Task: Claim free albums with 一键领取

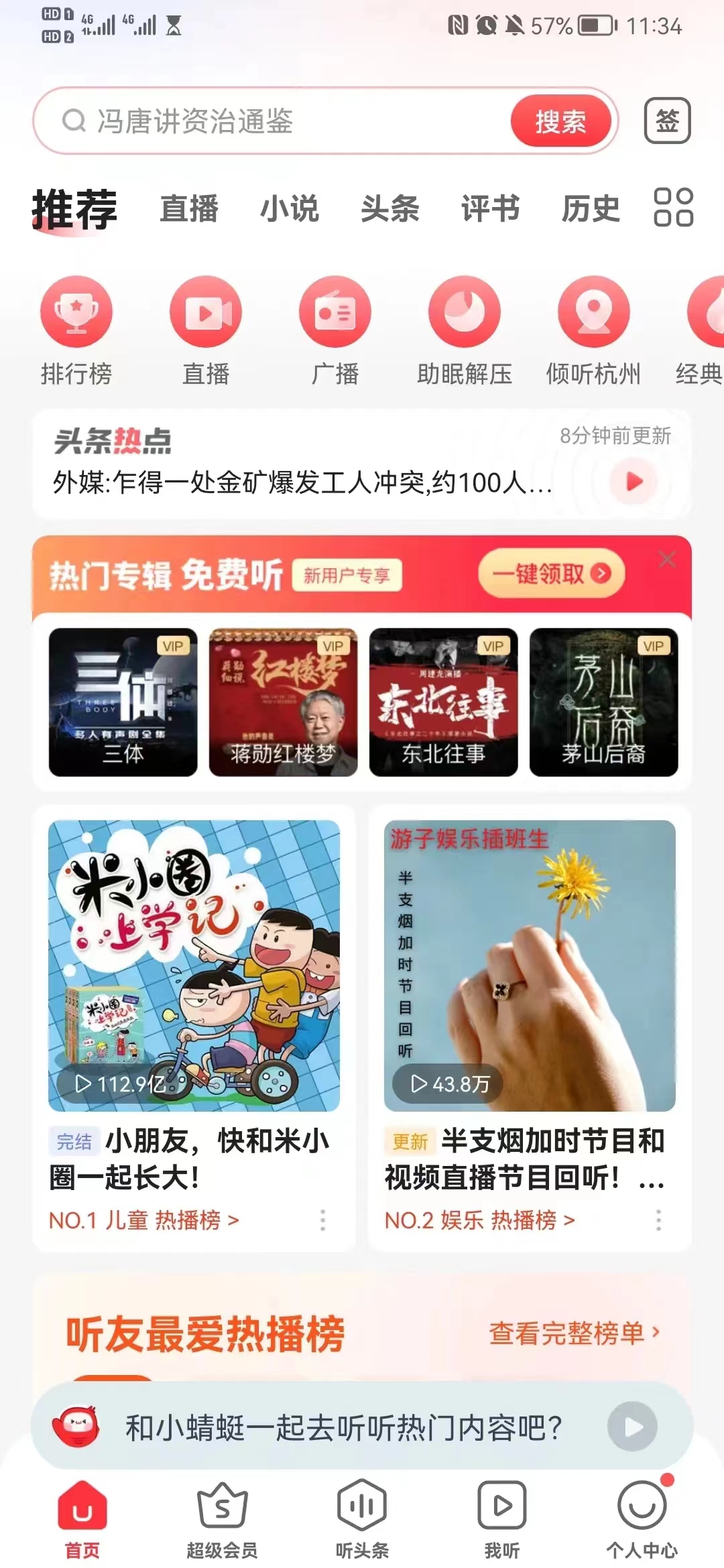Action: 551,574
